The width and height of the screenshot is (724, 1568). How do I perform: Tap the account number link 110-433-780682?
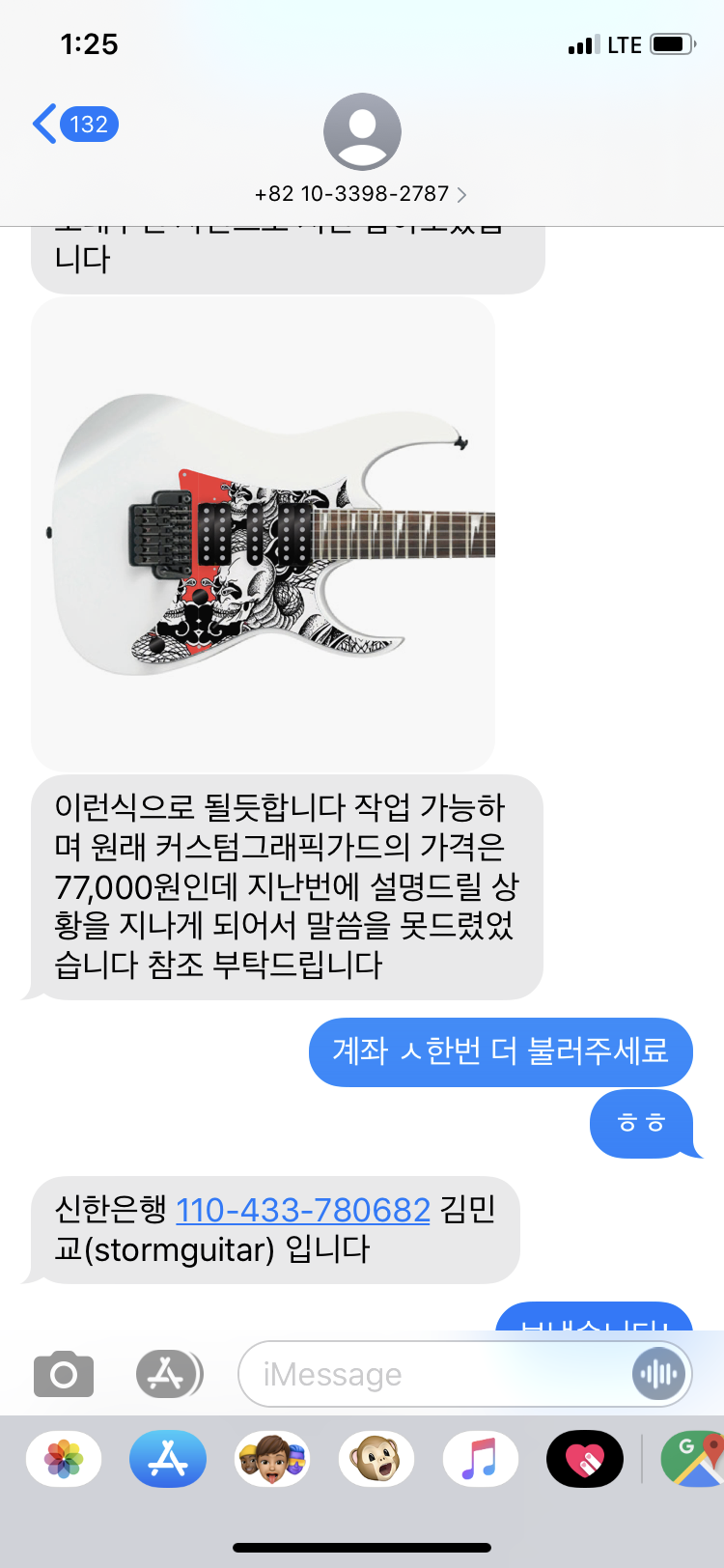click(x=303, y=1209)
